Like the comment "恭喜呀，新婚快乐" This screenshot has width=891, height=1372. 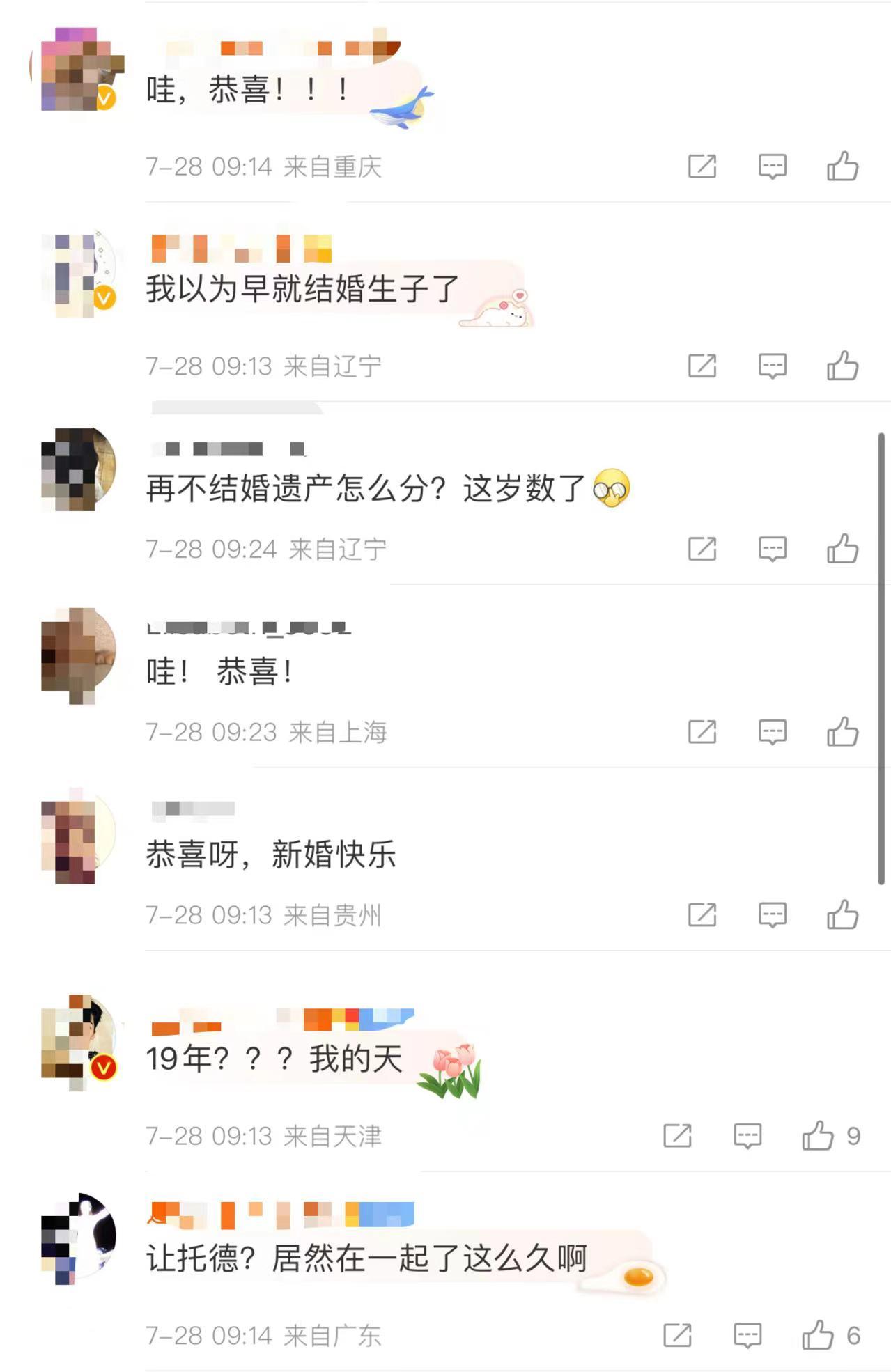(x=842, y=915)
